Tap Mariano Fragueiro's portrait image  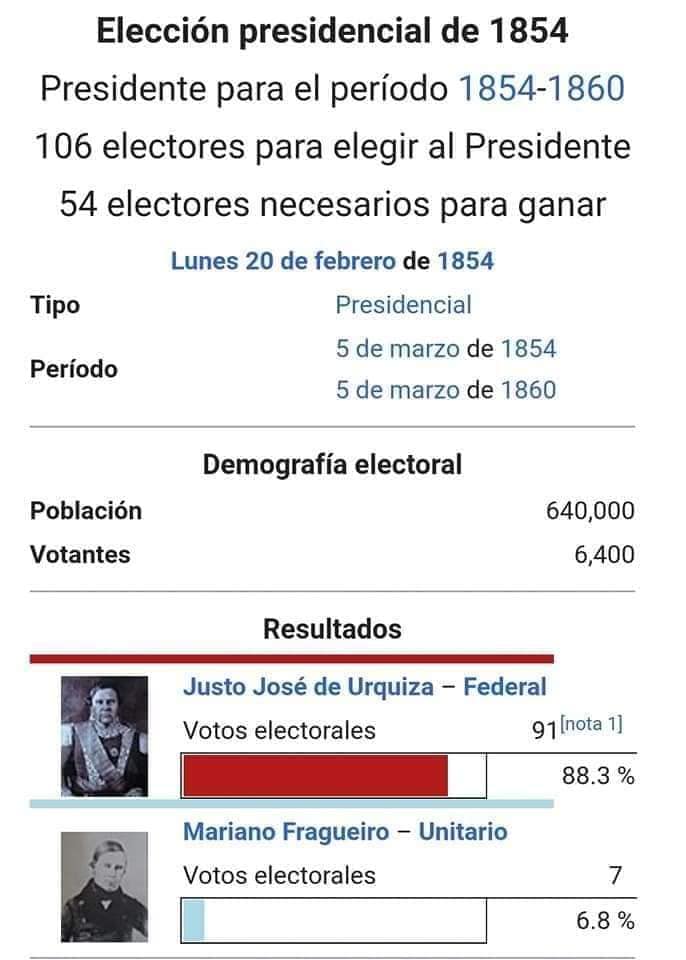pyautogui.click(x=105, y=886)
